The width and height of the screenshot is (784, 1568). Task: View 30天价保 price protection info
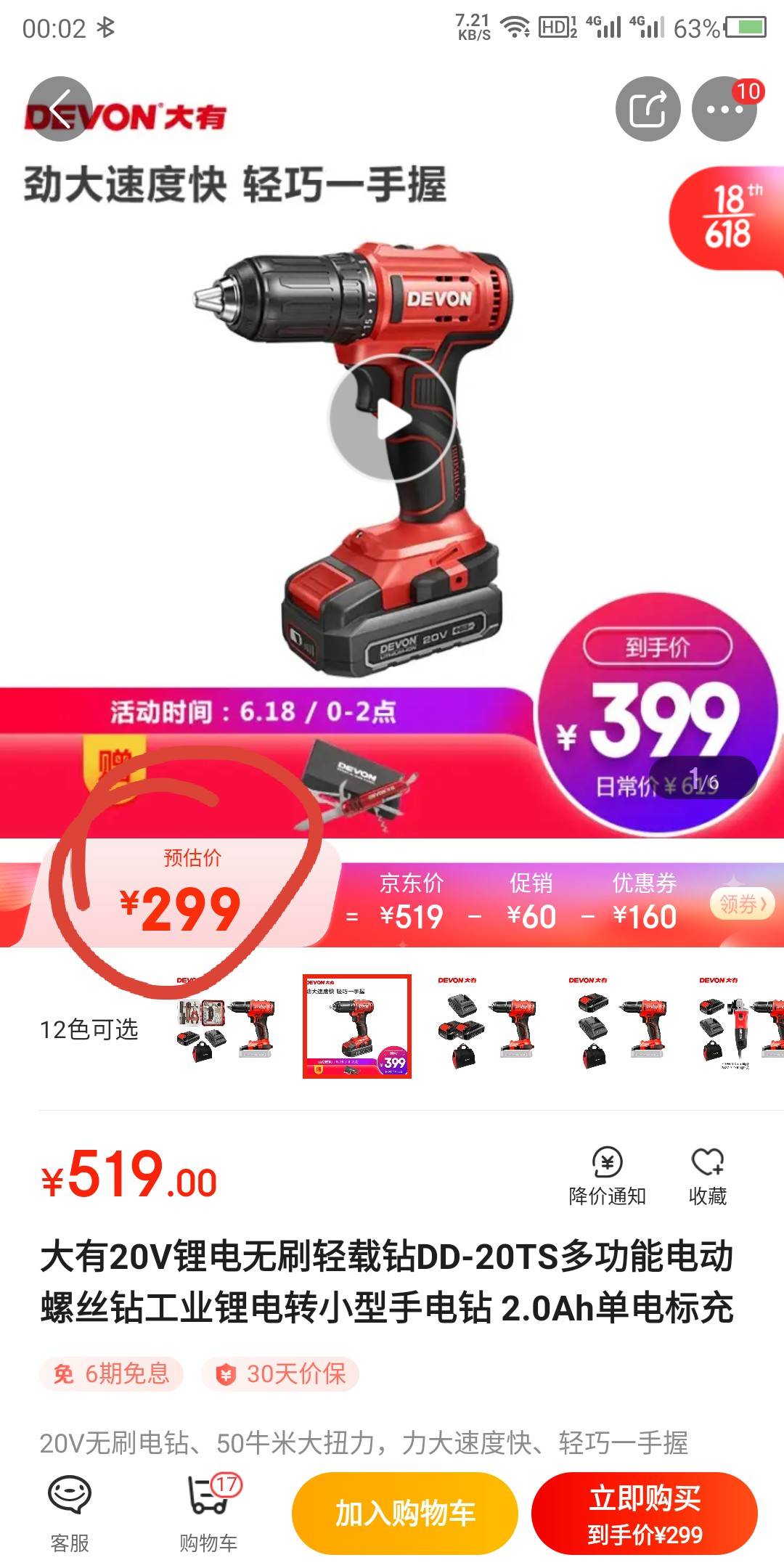282,1373
